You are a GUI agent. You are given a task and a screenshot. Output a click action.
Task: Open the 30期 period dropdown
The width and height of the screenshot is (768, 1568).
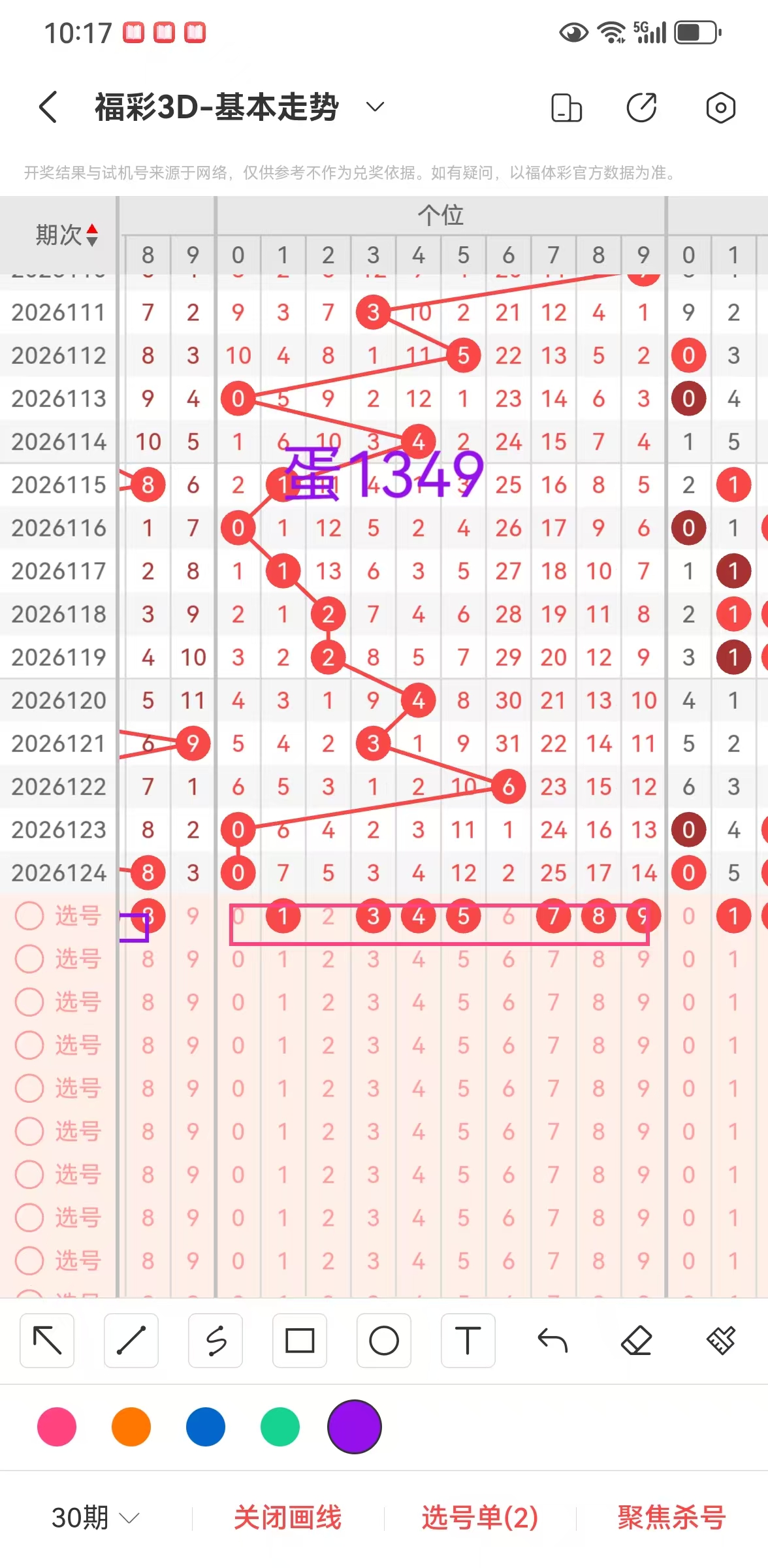[95, 1517]
